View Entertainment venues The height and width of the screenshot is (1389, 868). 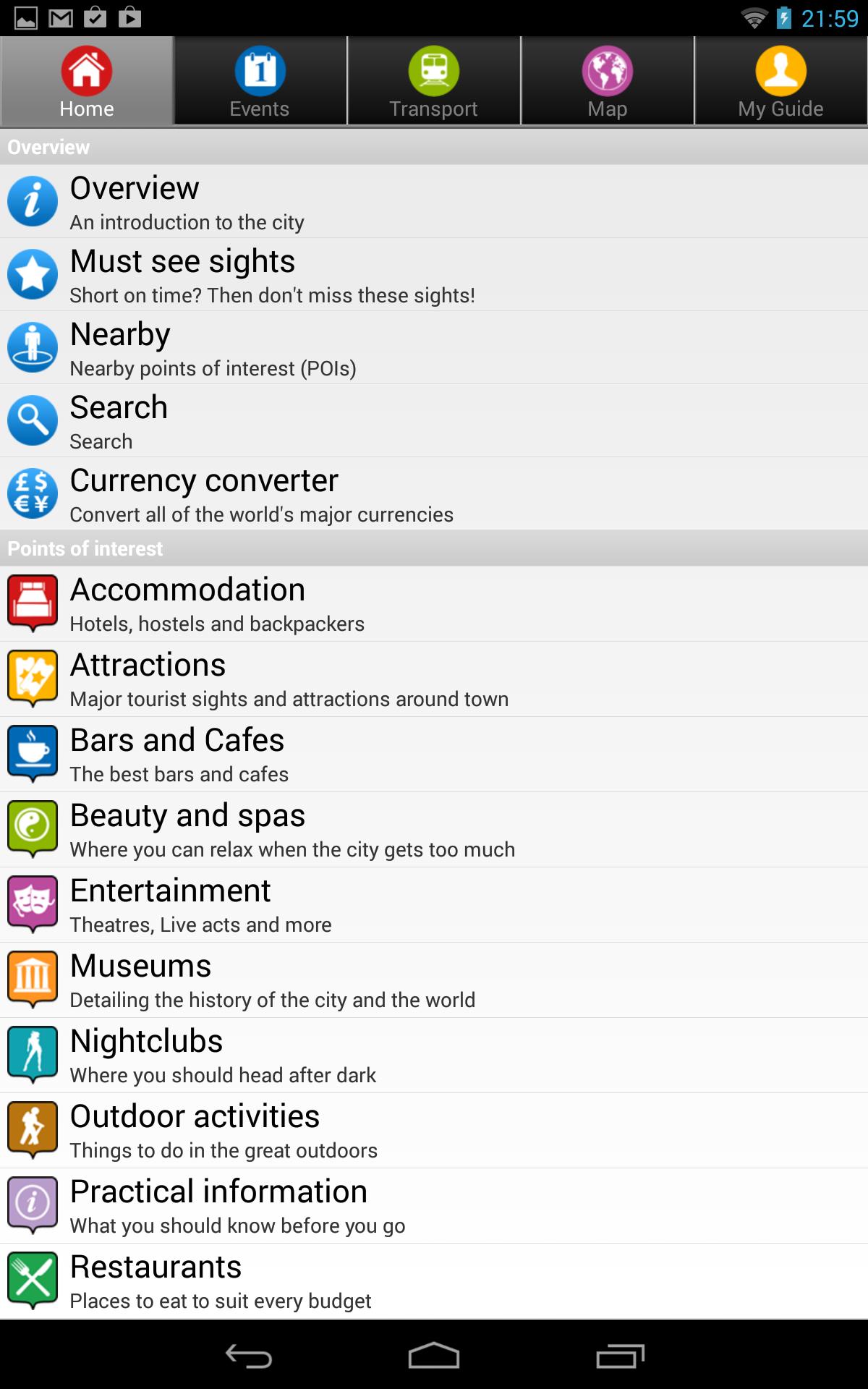coord(434,905)
